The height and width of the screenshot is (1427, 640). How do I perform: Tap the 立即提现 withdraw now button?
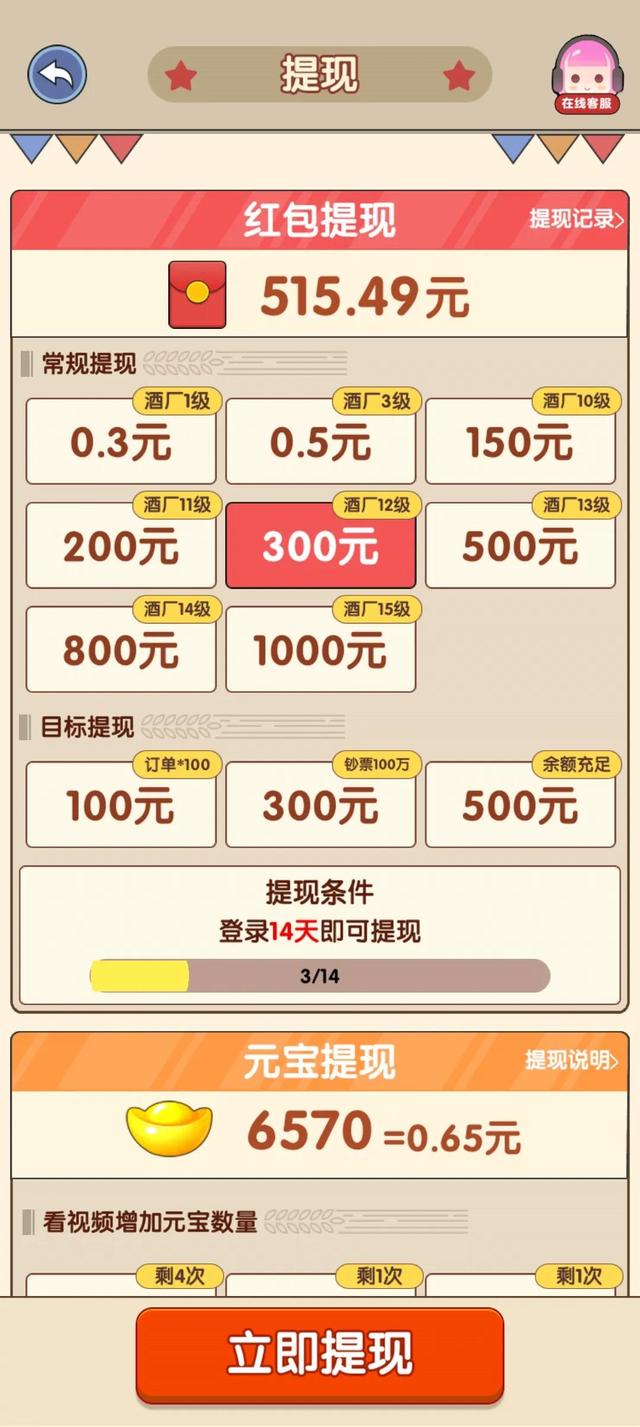[320, 1354]
